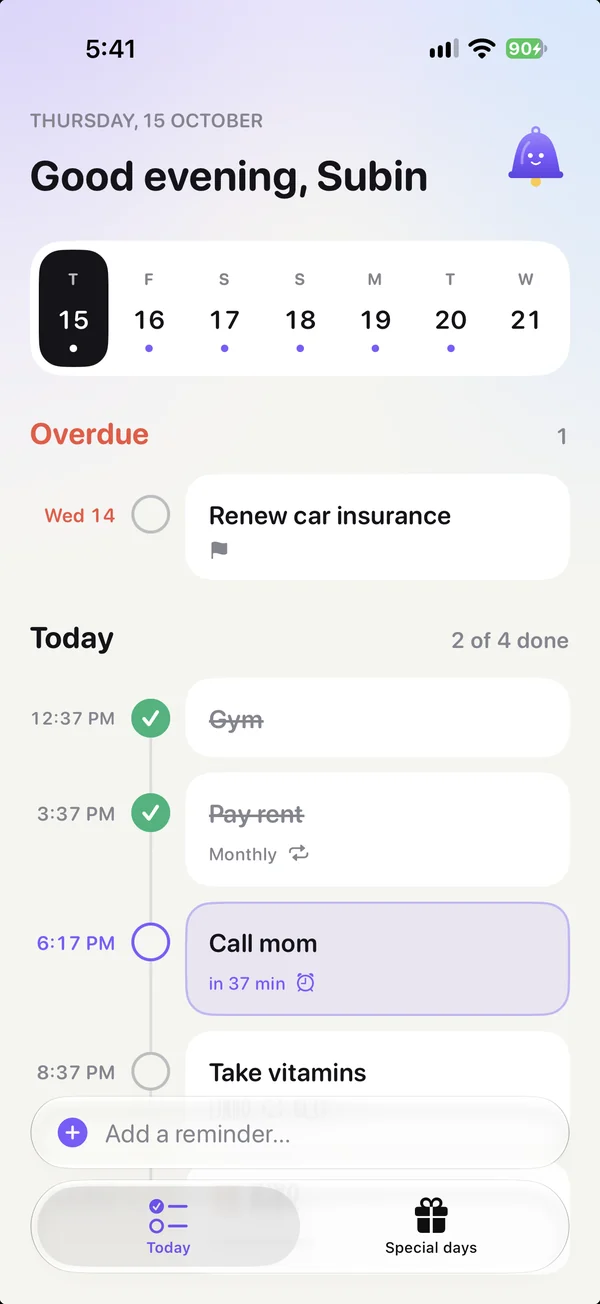Select Monday 19 in the week strip
This screenshot has height=1304, width=600.
click(x=375, y=309)
